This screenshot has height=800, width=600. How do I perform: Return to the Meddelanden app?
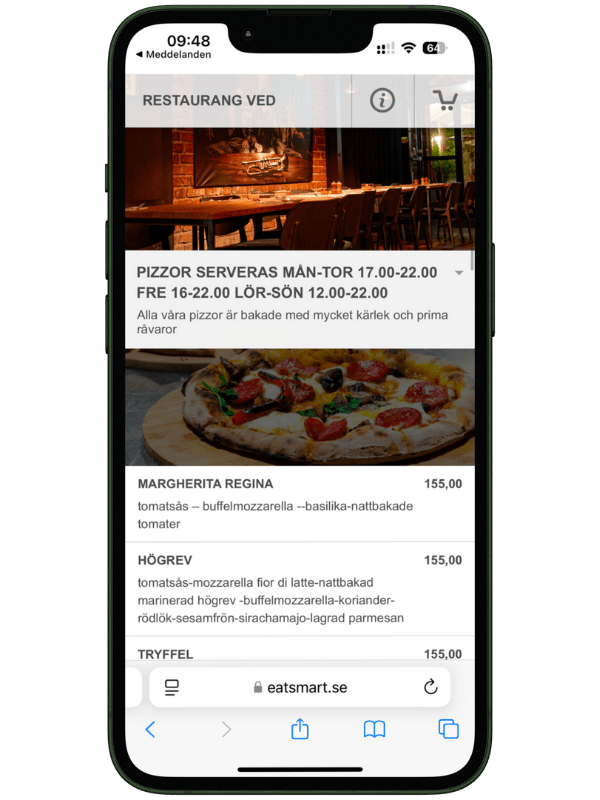(x=173, y=55)
